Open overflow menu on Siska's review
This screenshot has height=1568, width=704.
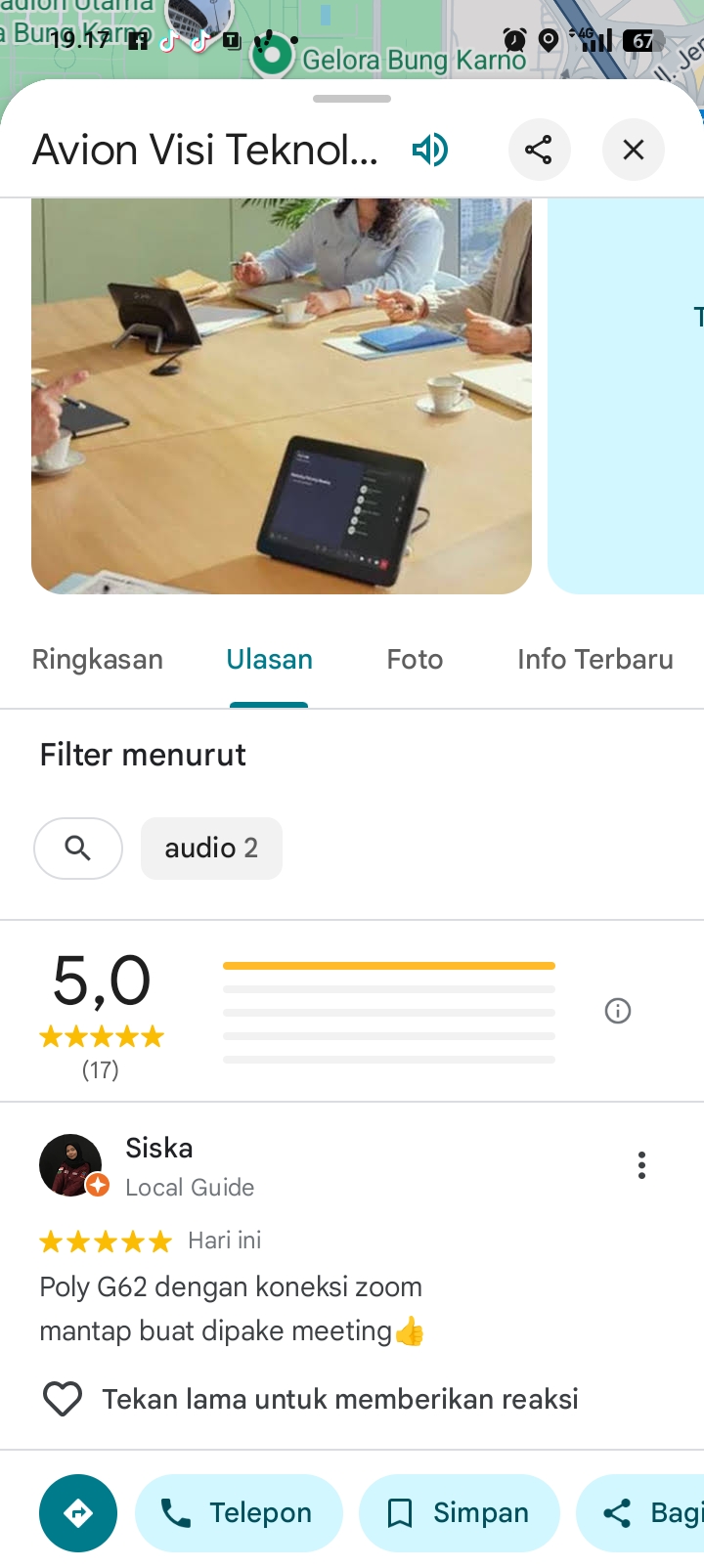pyautogui.click(x=641, y=1165)
